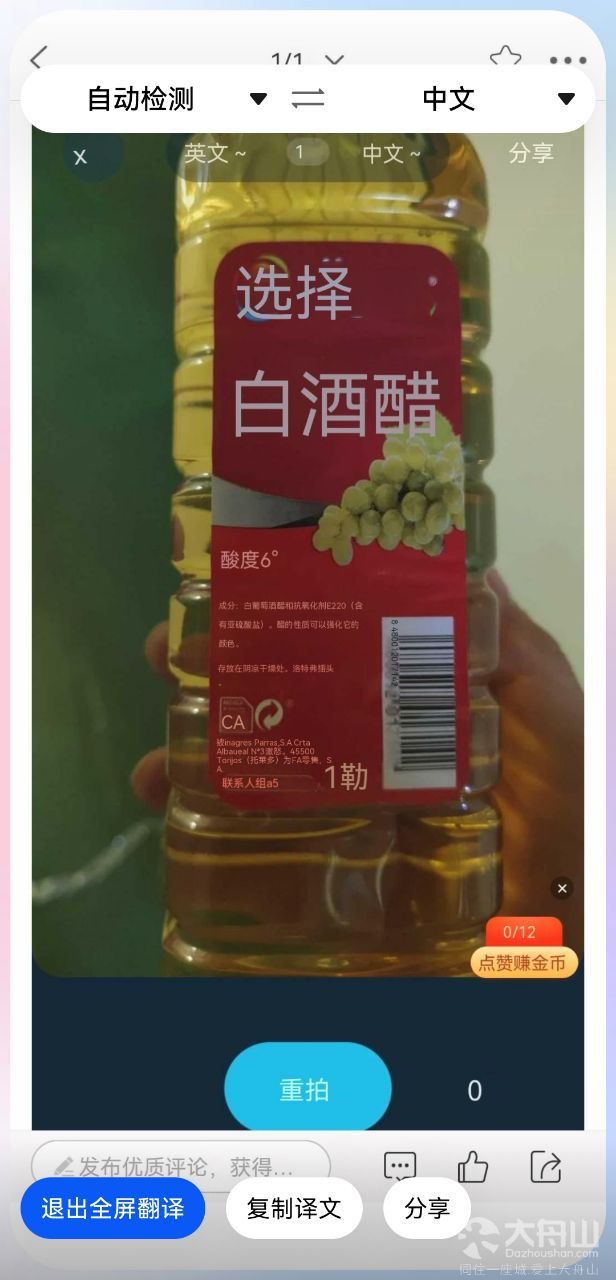The width and height of the screenshot is (616, 1280).
Task: Tap the 点赞赚金币 reward badge
Action: (x=524, y=962)
